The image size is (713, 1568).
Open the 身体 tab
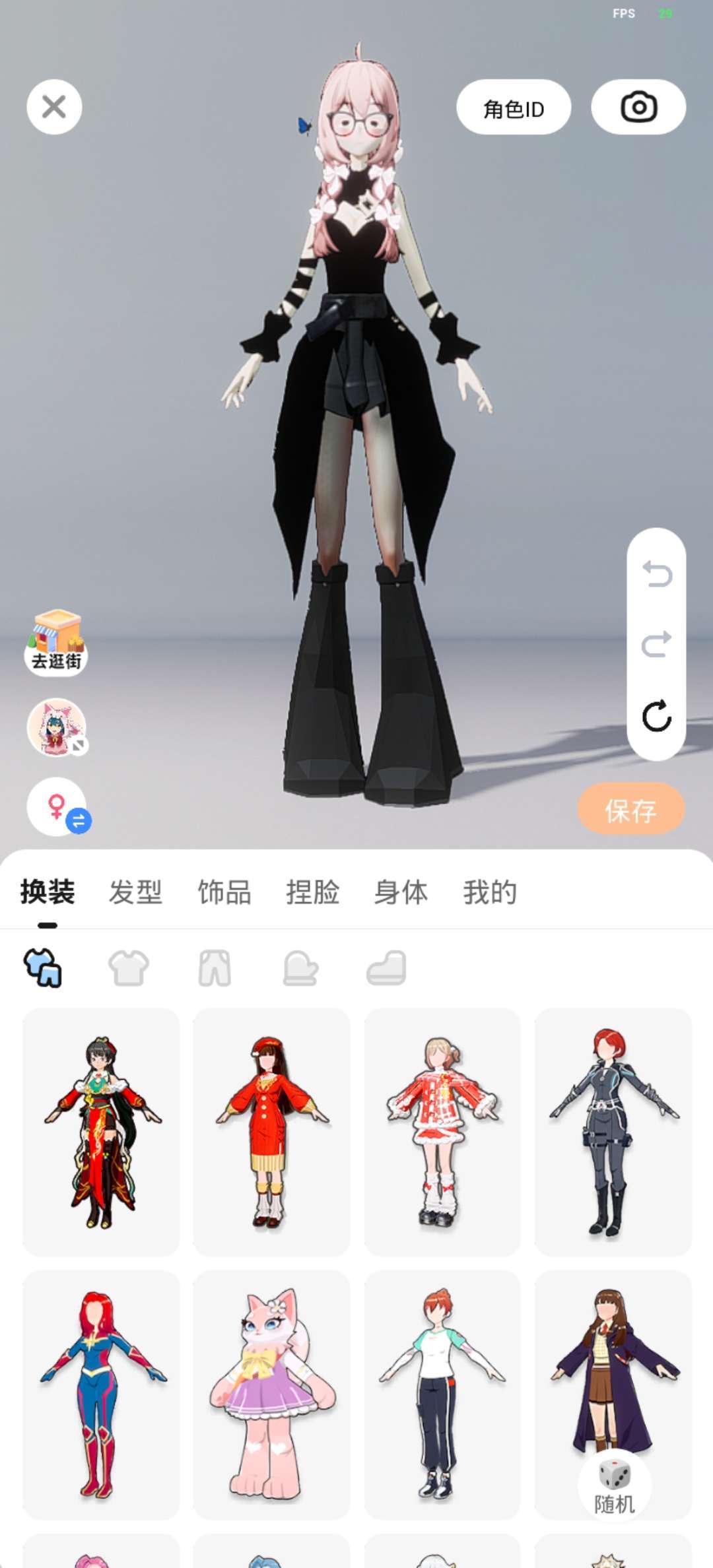401,892
